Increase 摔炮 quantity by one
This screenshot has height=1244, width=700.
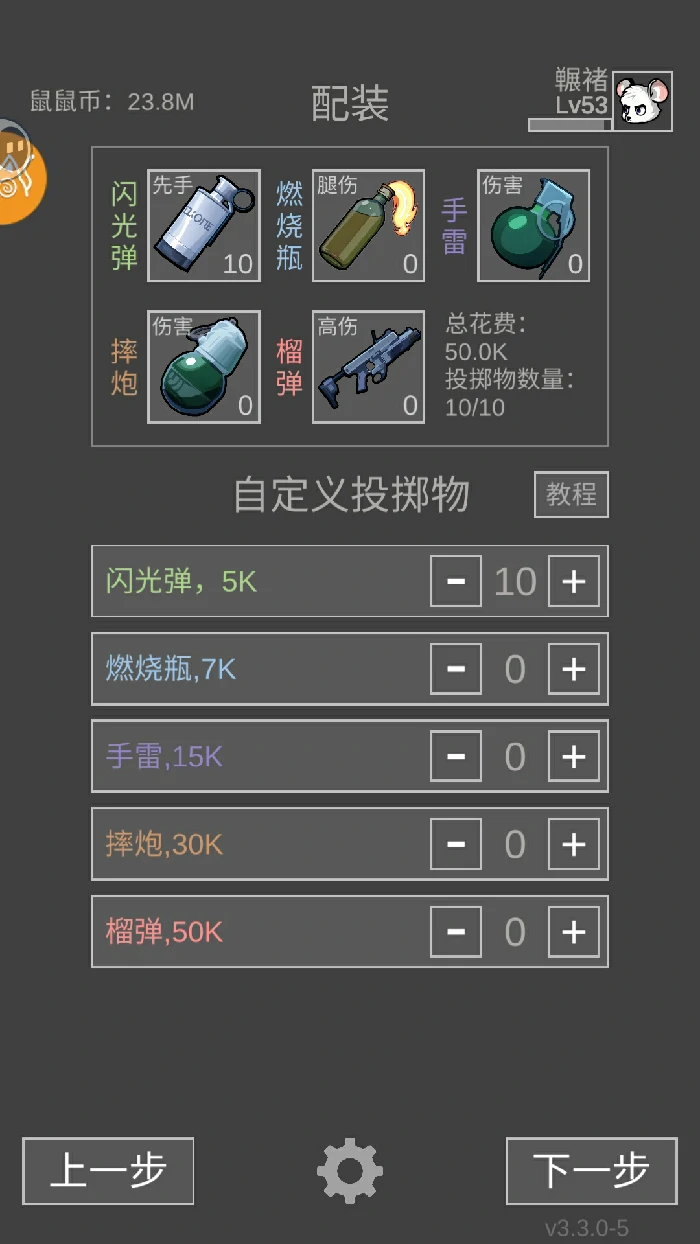pyautogui.click(x=573, y=844)
